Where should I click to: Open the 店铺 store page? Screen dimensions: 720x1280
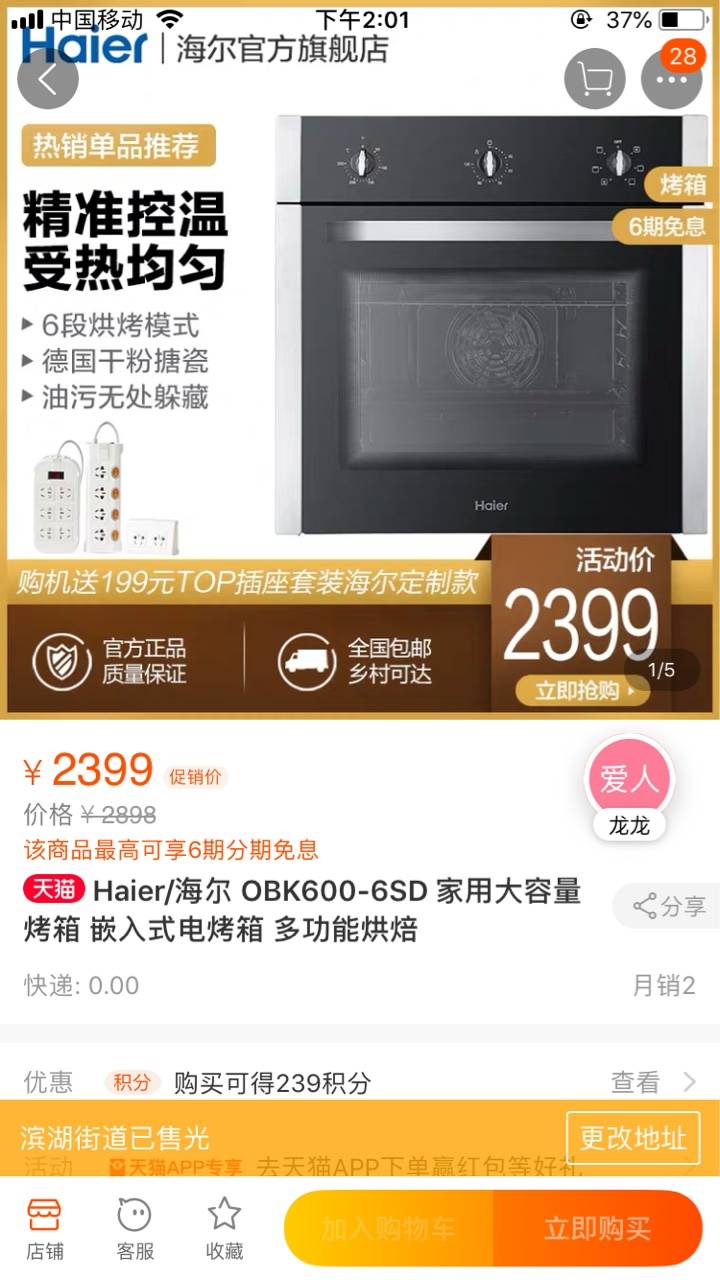45,1227
